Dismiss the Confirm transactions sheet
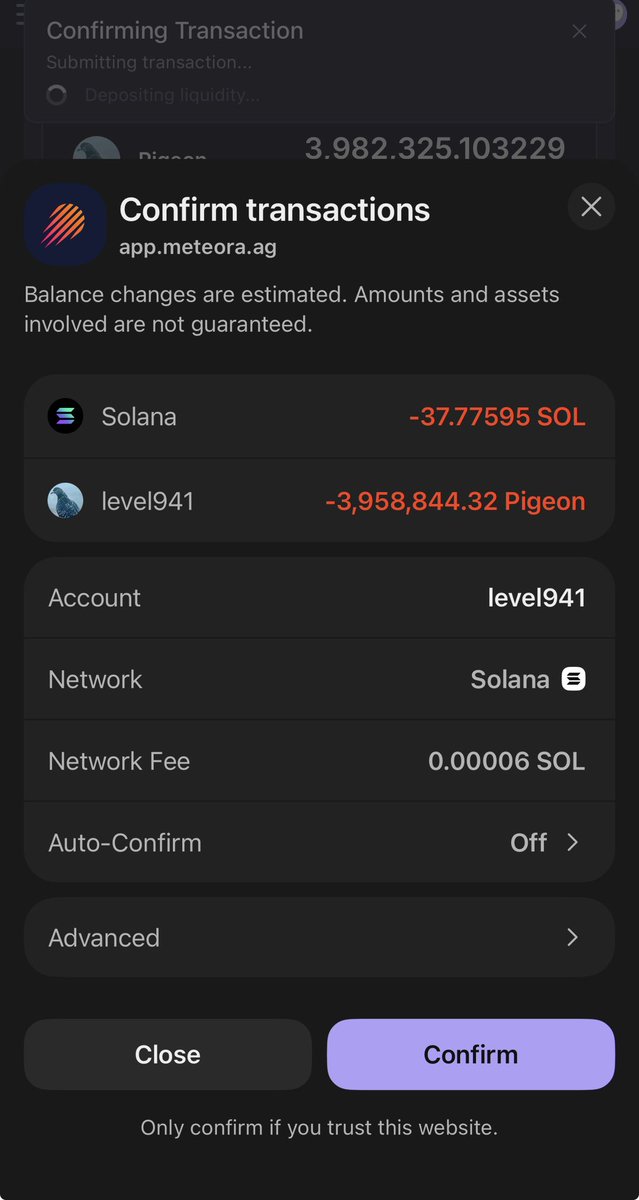The height and width of the screenshot is (1200, 639). [x=591, y=207]
